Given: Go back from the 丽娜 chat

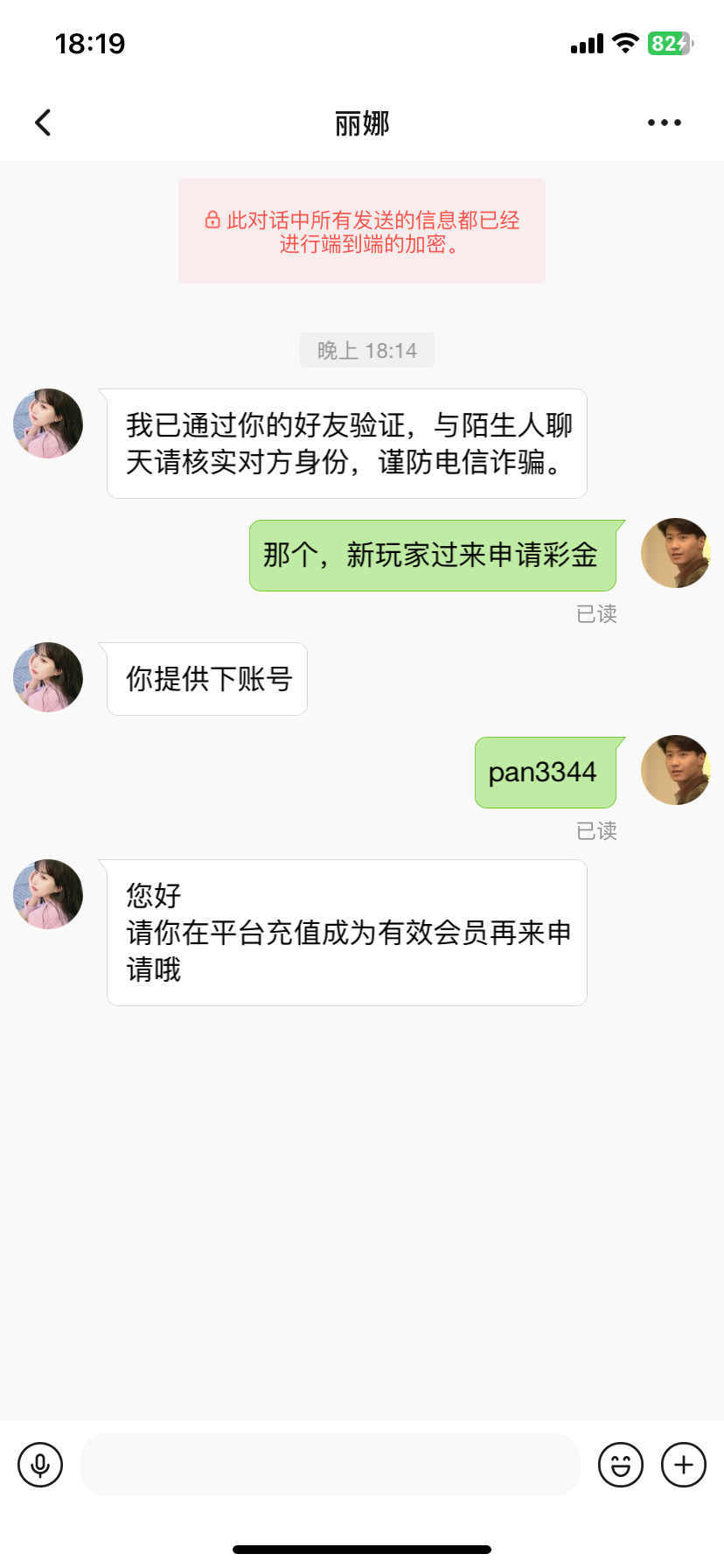Looking at the screenshot, I should [x=43, y=122].
